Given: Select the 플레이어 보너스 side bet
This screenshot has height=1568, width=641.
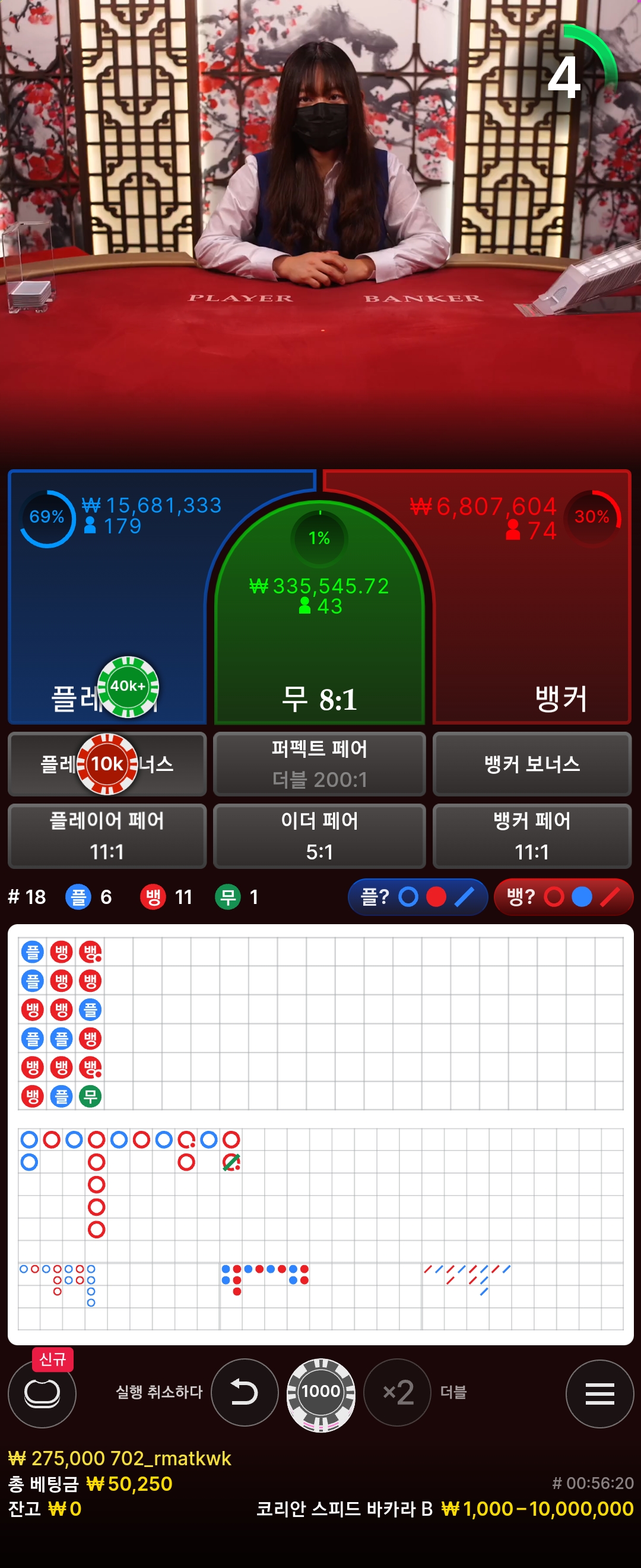Looking at the screenshot, I should 107,764.
